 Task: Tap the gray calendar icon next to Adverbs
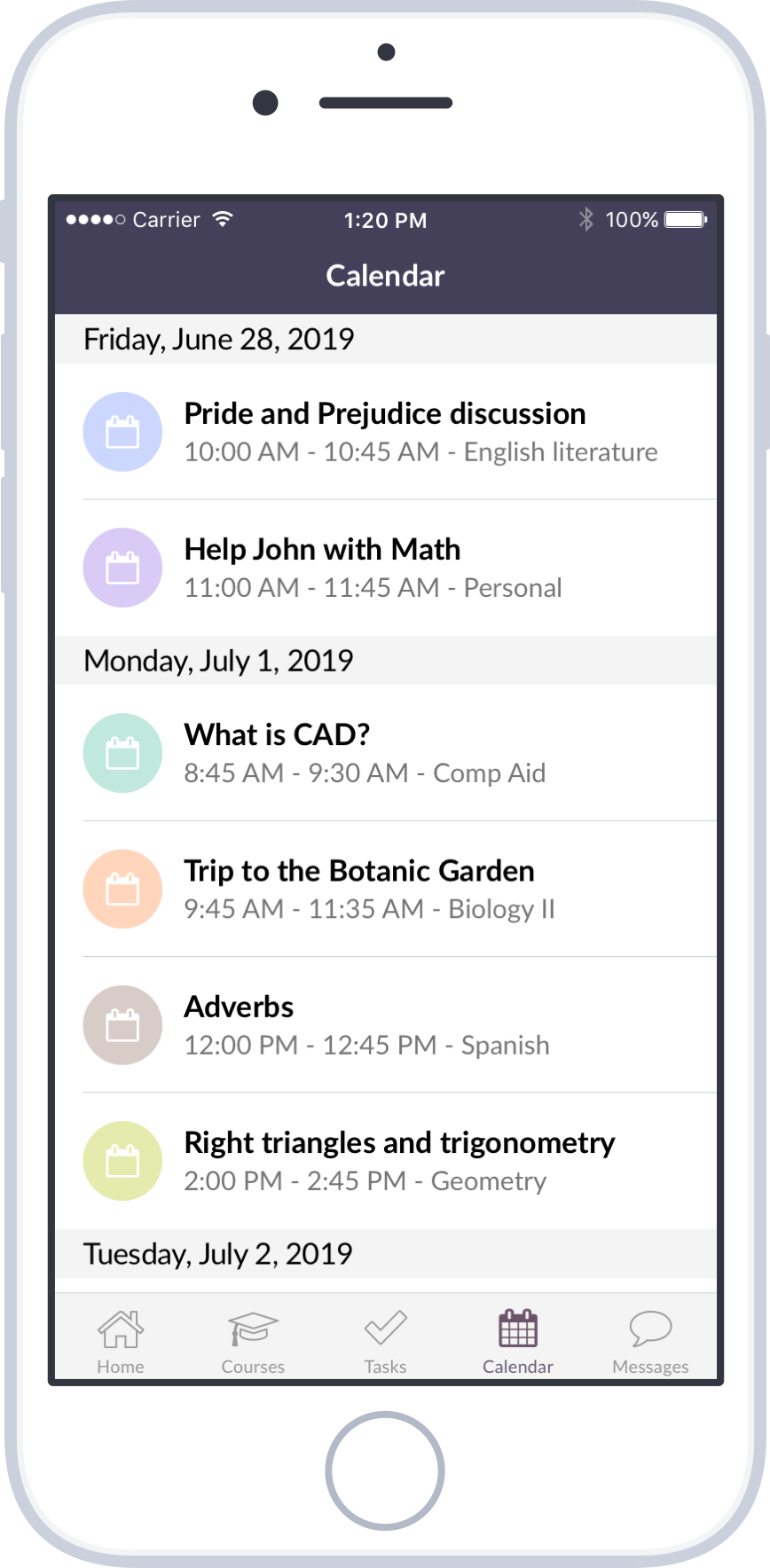click(x=122, y=1025)
